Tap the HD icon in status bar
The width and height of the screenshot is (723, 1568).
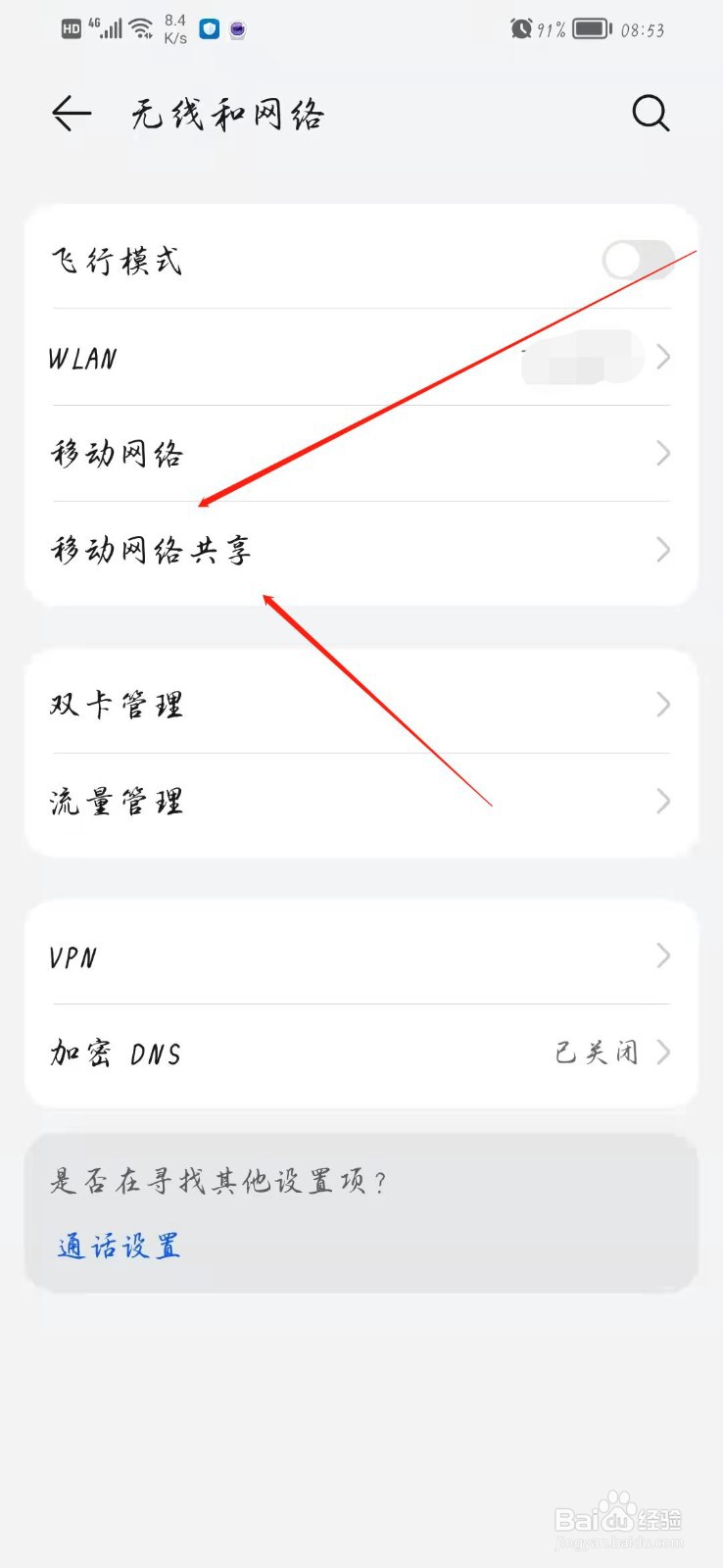(x=72, y=28)
